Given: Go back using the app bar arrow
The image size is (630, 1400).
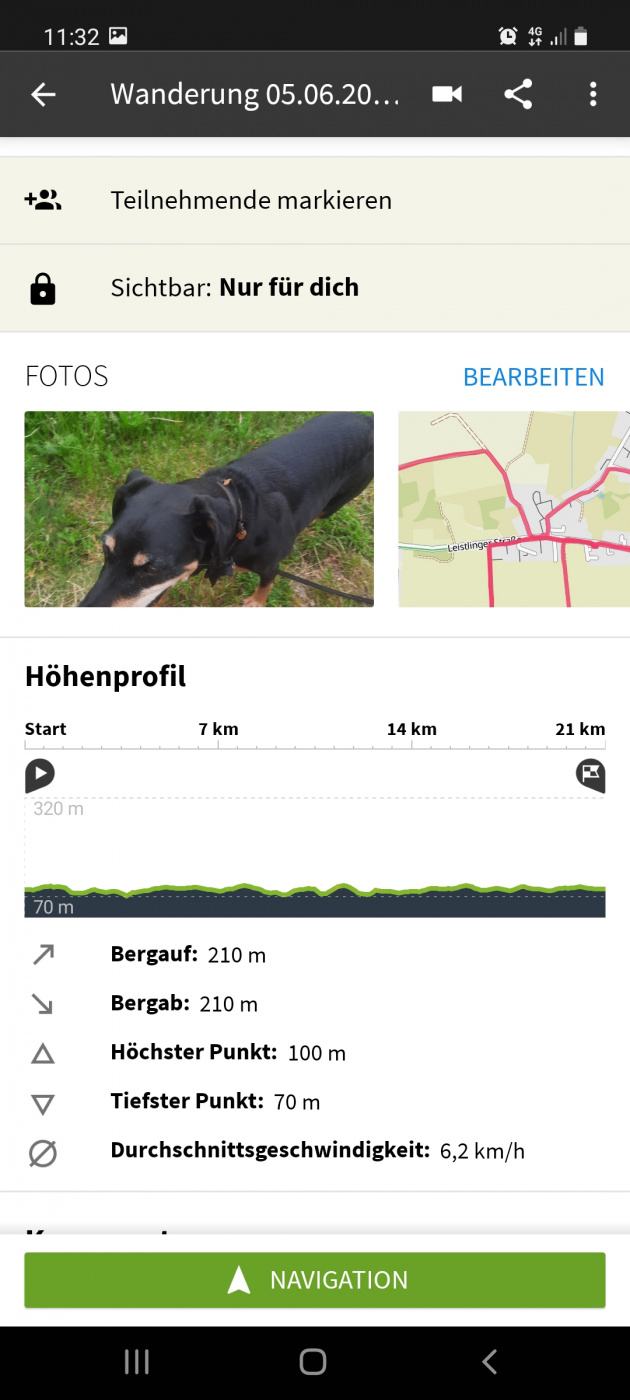Looking at the screenshot, I should [x=43, y=95].
